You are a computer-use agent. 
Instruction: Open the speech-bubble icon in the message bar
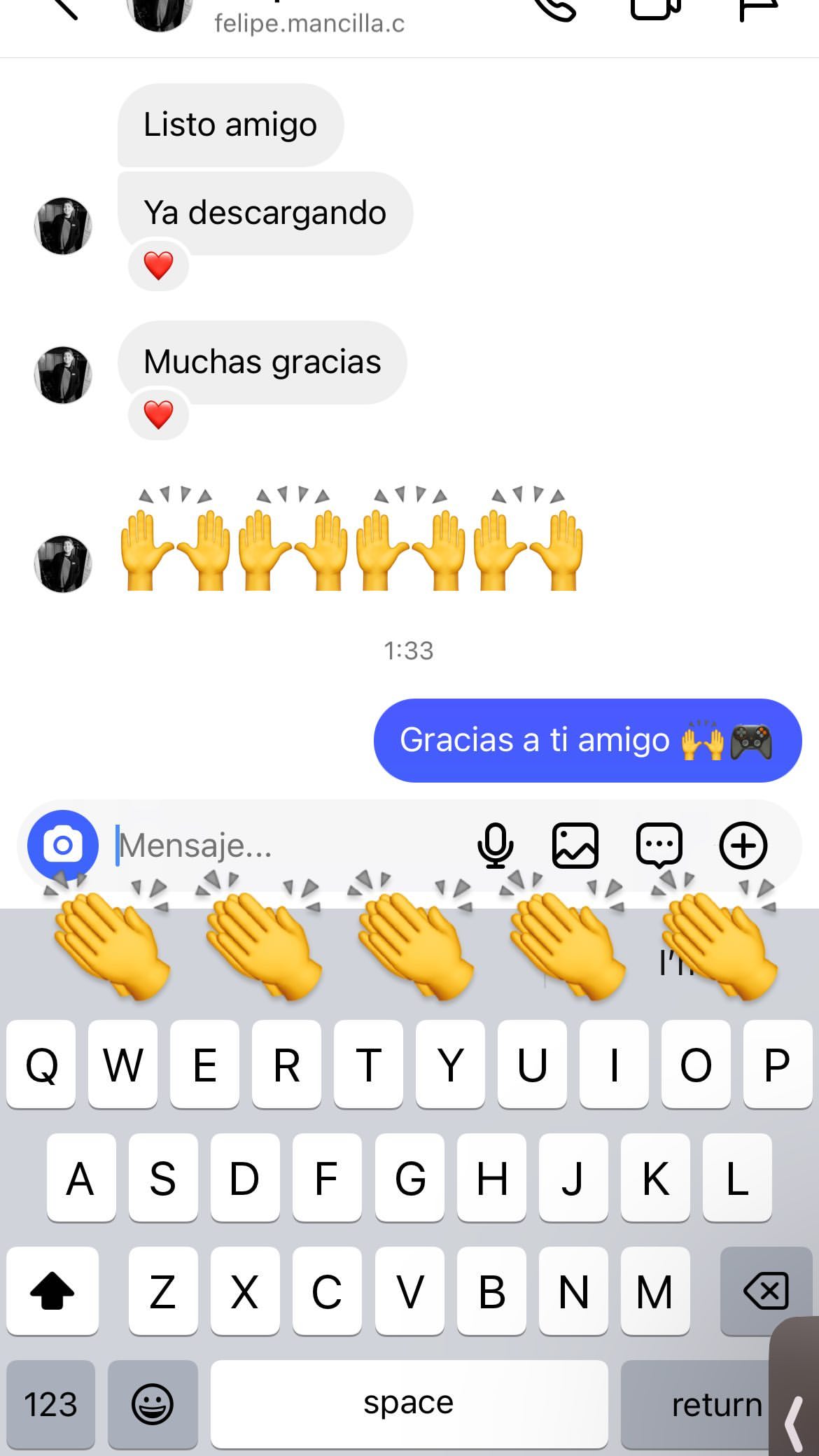point(659,845)
